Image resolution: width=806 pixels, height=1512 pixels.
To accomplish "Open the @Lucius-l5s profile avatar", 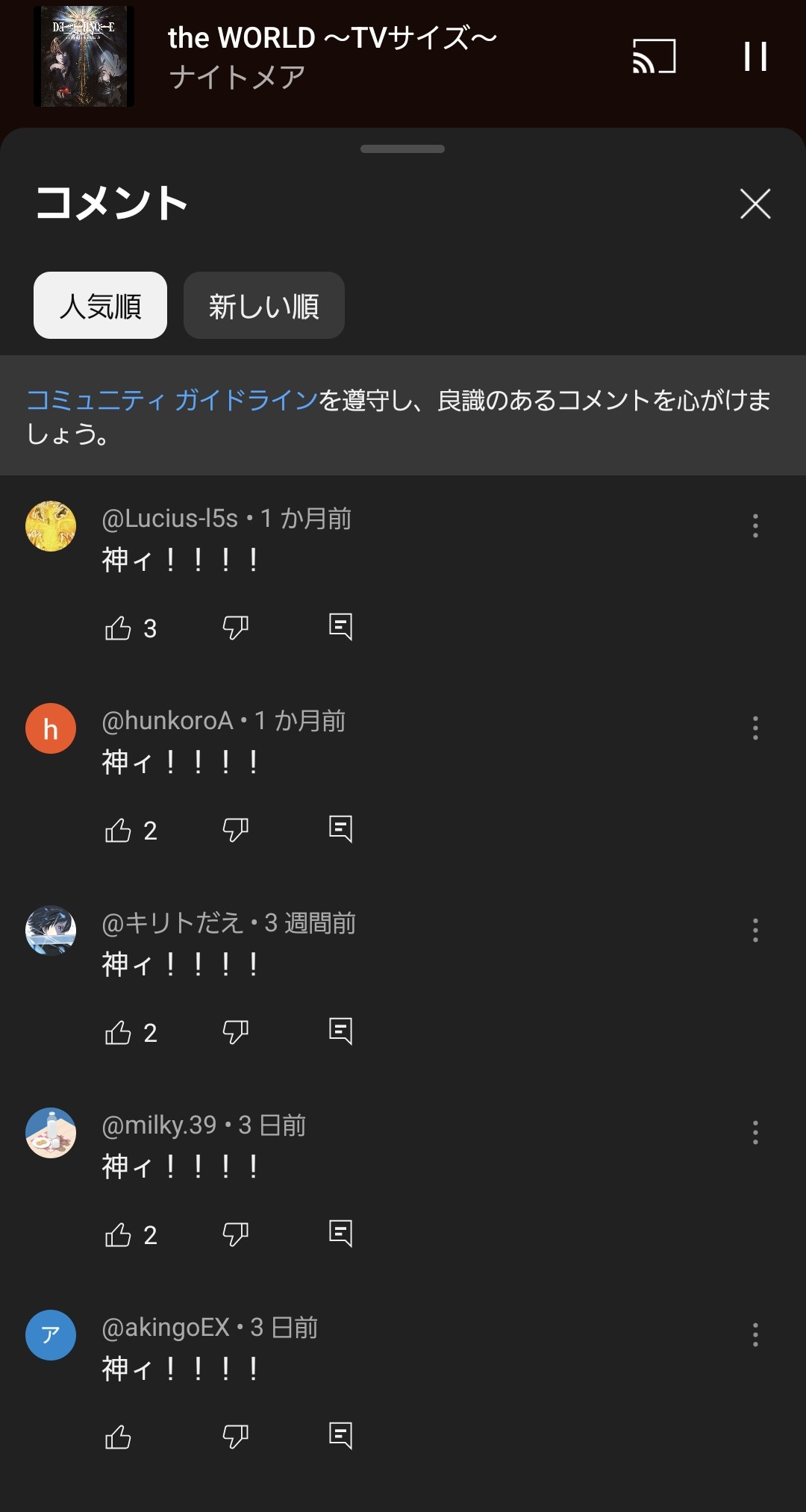I will [x=51, y=526].
